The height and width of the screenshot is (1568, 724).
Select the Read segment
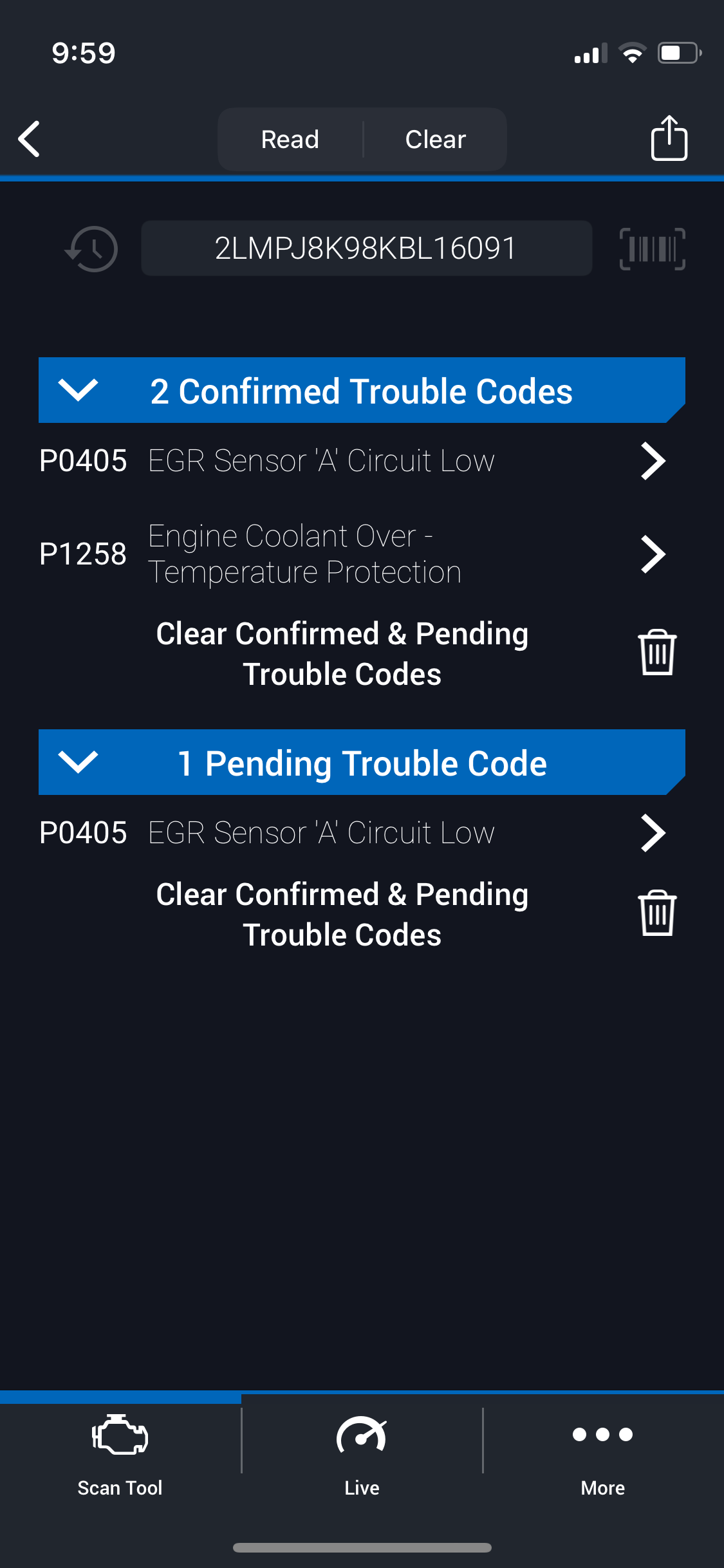tap(290, 139)
